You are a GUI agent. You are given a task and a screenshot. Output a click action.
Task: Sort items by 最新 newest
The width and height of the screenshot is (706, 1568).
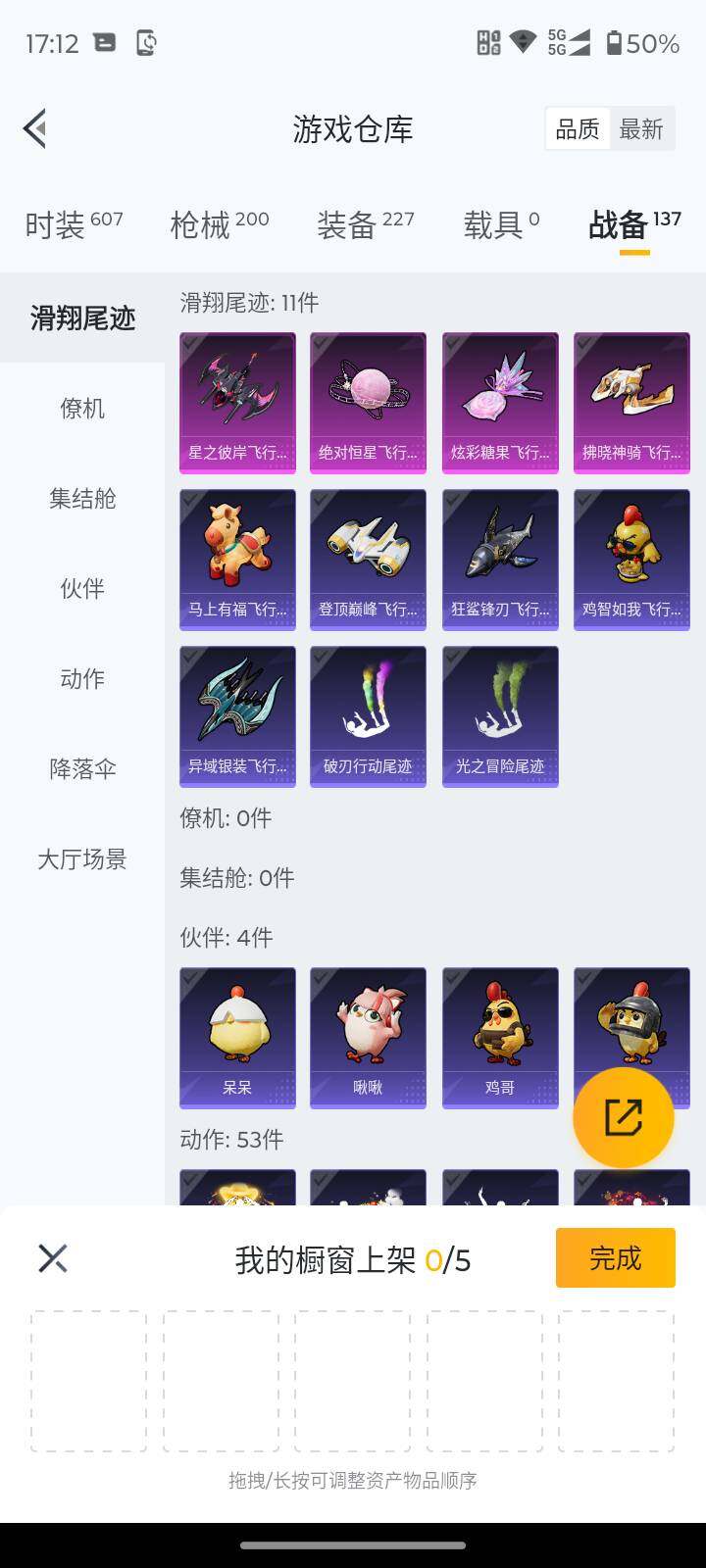[642, 128]
